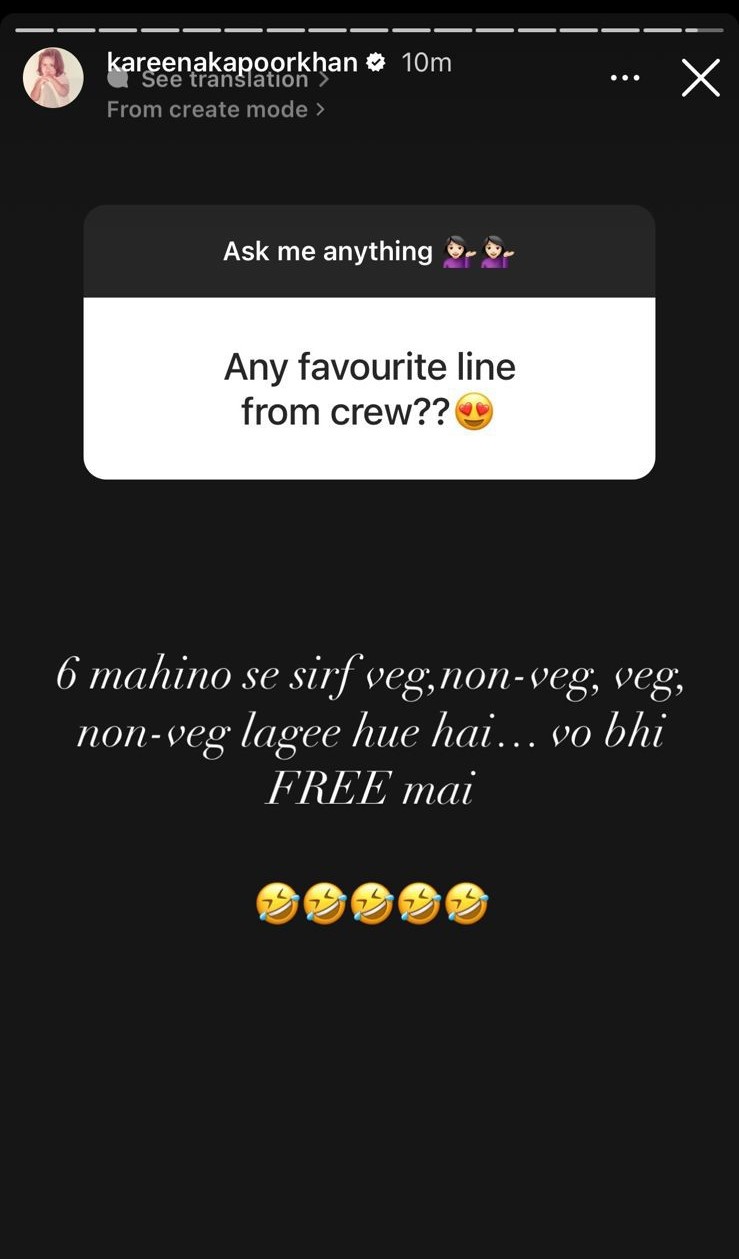The height and width of the screenshot is (1259, 739).
Task: Open the three-dot story options menu
Action: pos(625,78)
